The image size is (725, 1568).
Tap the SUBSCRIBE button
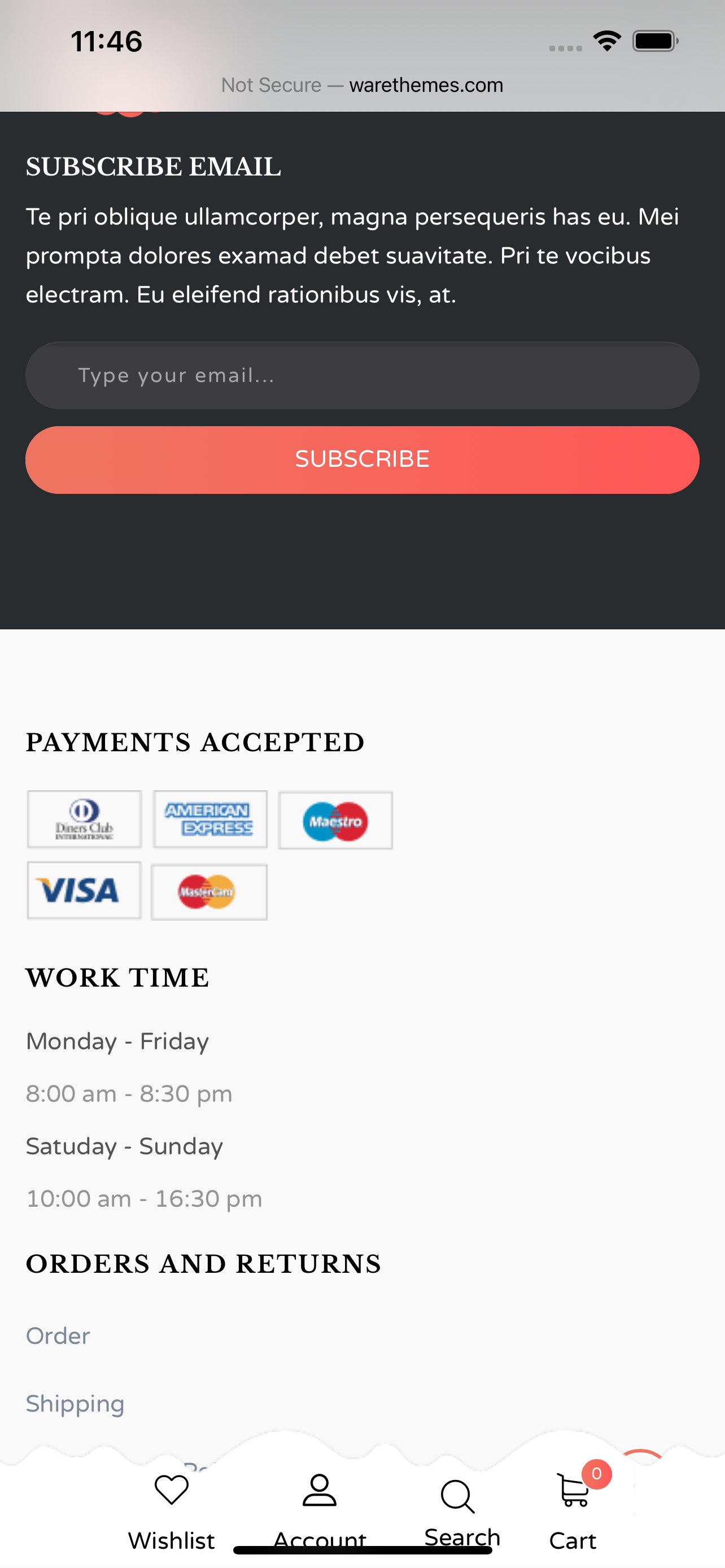361,459
